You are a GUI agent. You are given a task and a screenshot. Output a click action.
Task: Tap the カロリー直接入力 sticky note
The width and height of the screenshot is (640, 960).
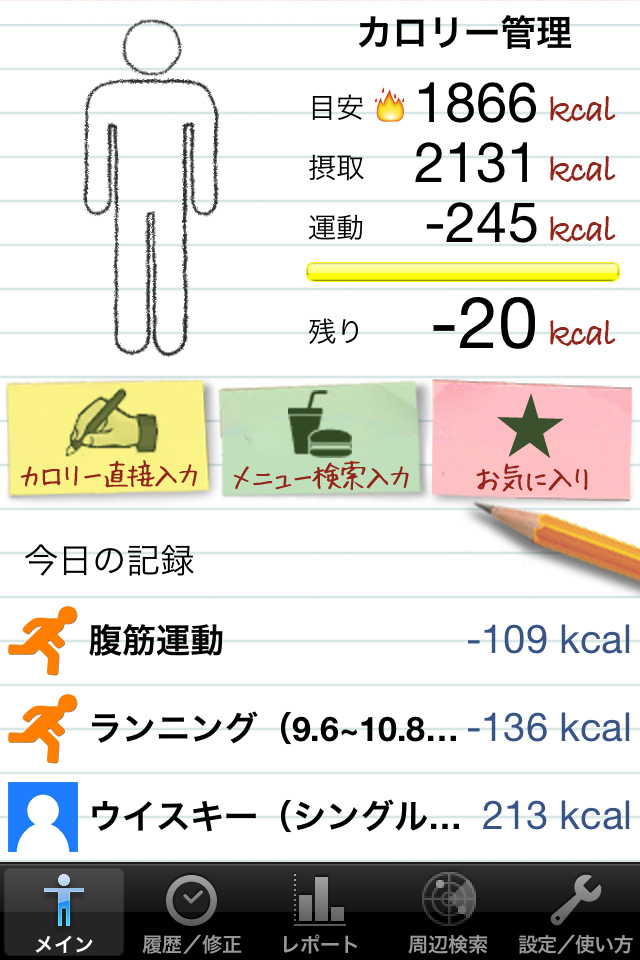click(108, 440)
